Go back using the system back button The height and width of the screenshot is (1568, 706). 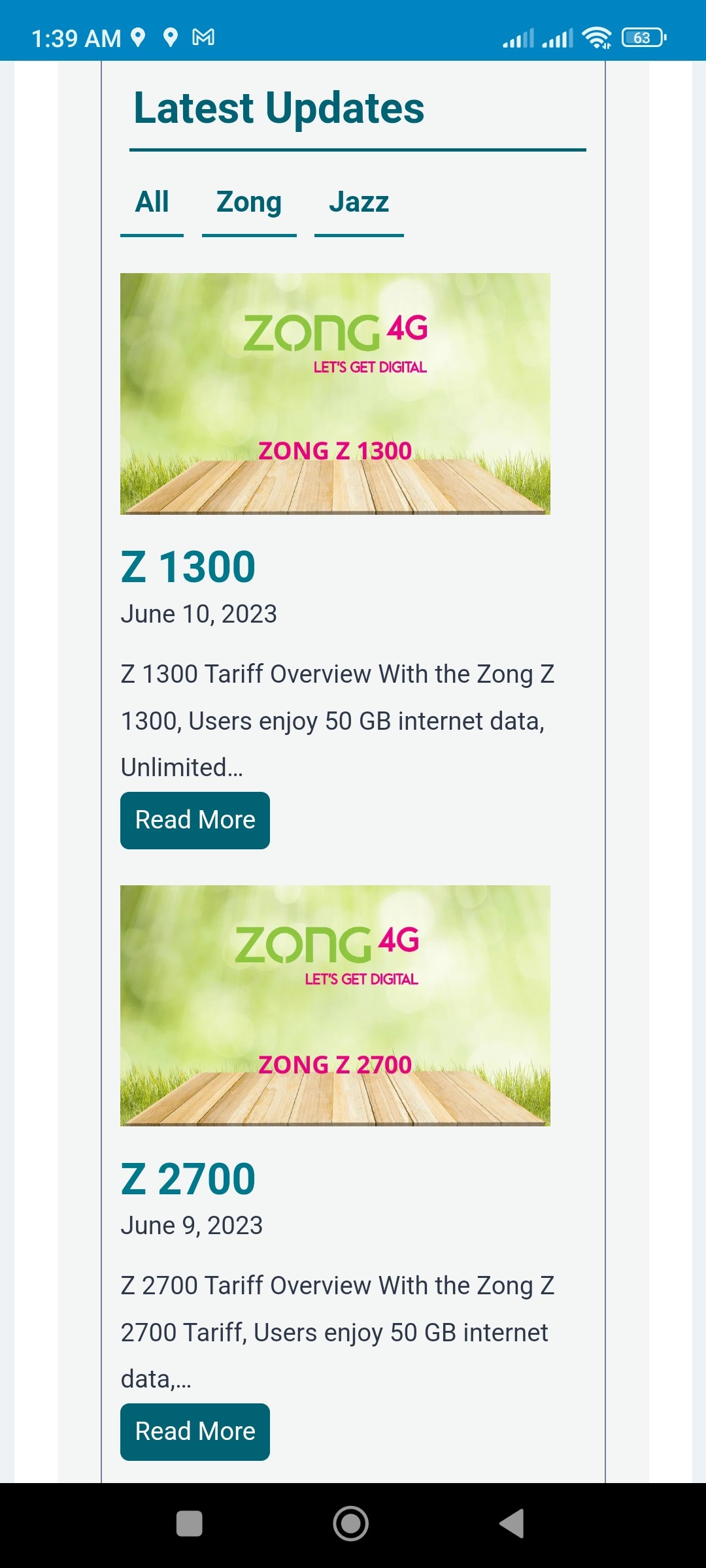(x=512, y=1524)
